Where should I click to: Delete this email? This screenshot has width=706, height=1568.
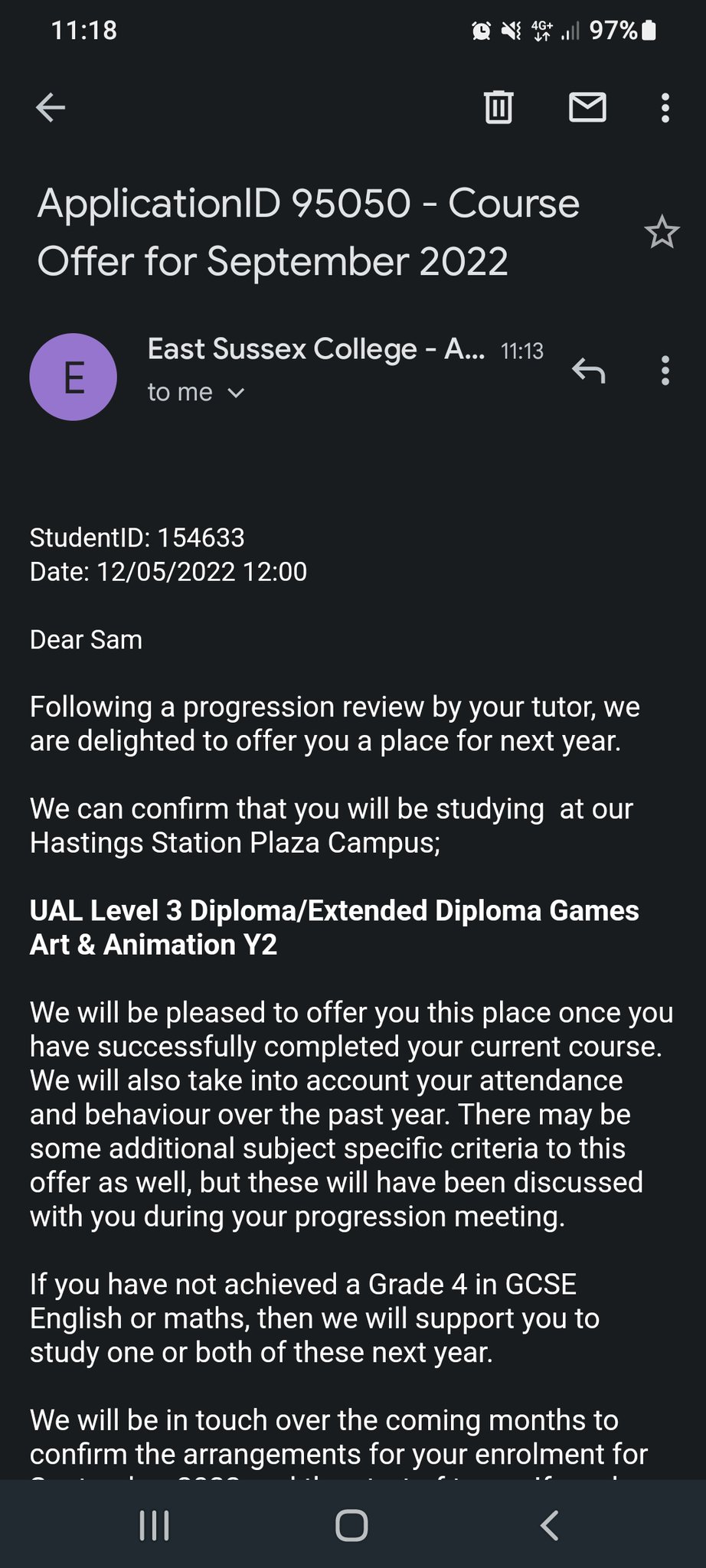point(498,107)
